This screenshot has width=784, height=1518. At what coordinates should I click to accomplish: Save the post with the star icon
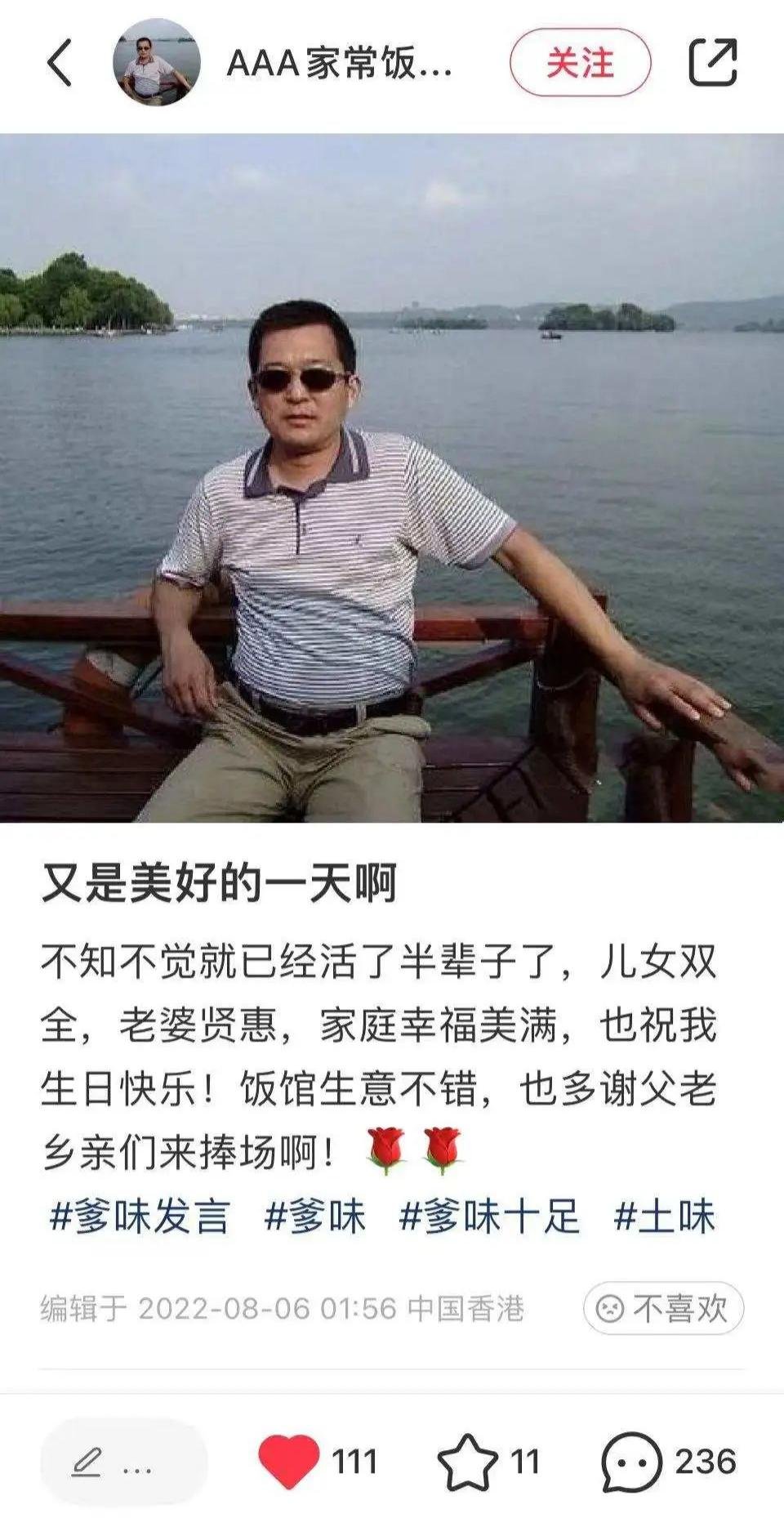468,1462
